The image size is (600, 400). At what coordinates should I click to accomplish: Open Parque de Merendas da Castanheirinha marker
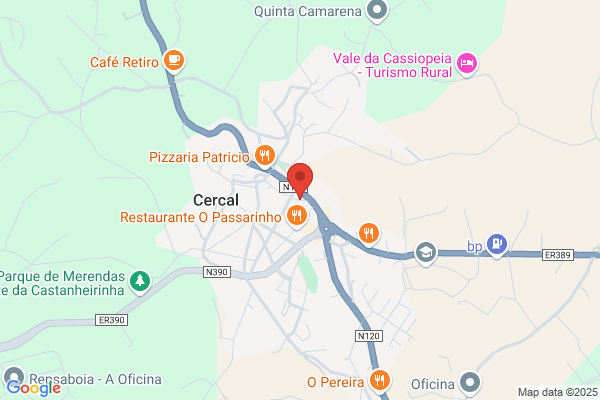pyautogui.click(x=140, y=281)
